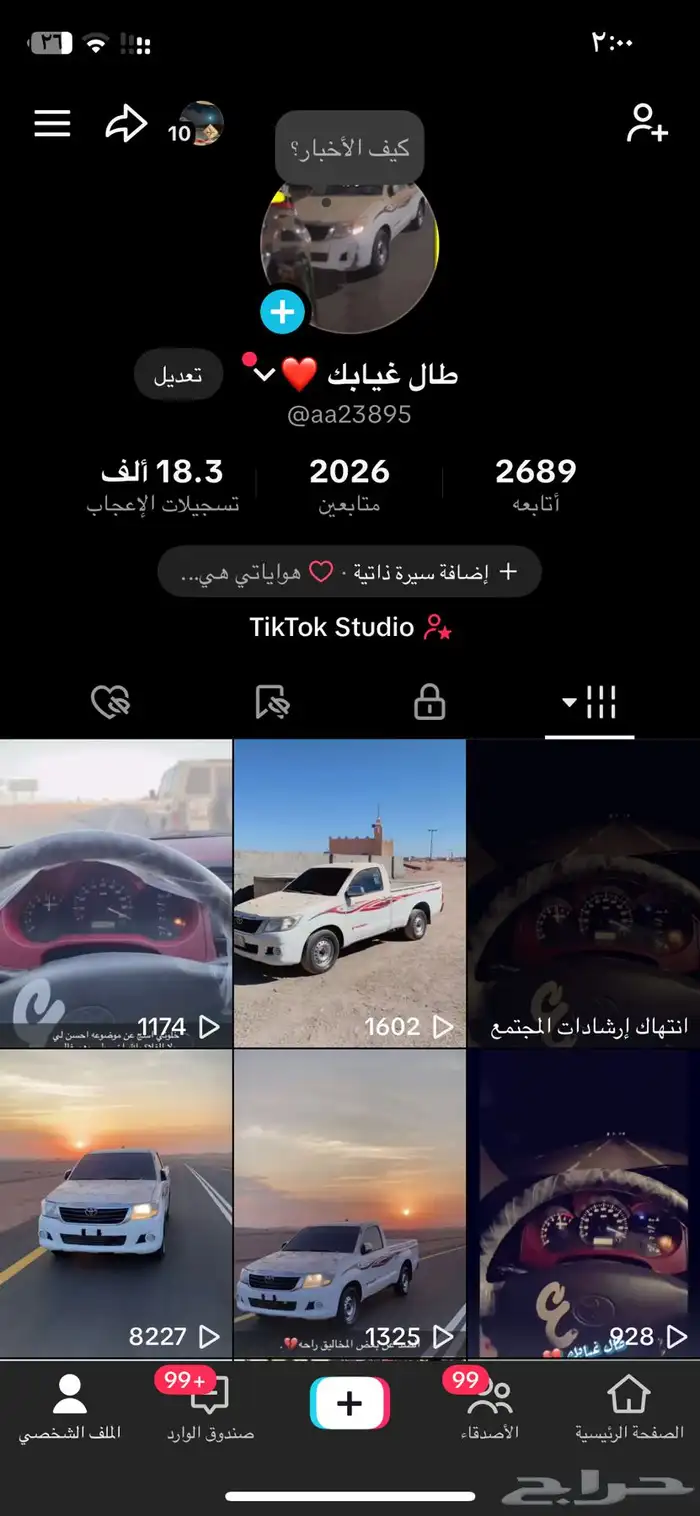This screenshot has height=1516, width=700.
Task: Share the profile via arrow icon
Action: coord(126,124)
